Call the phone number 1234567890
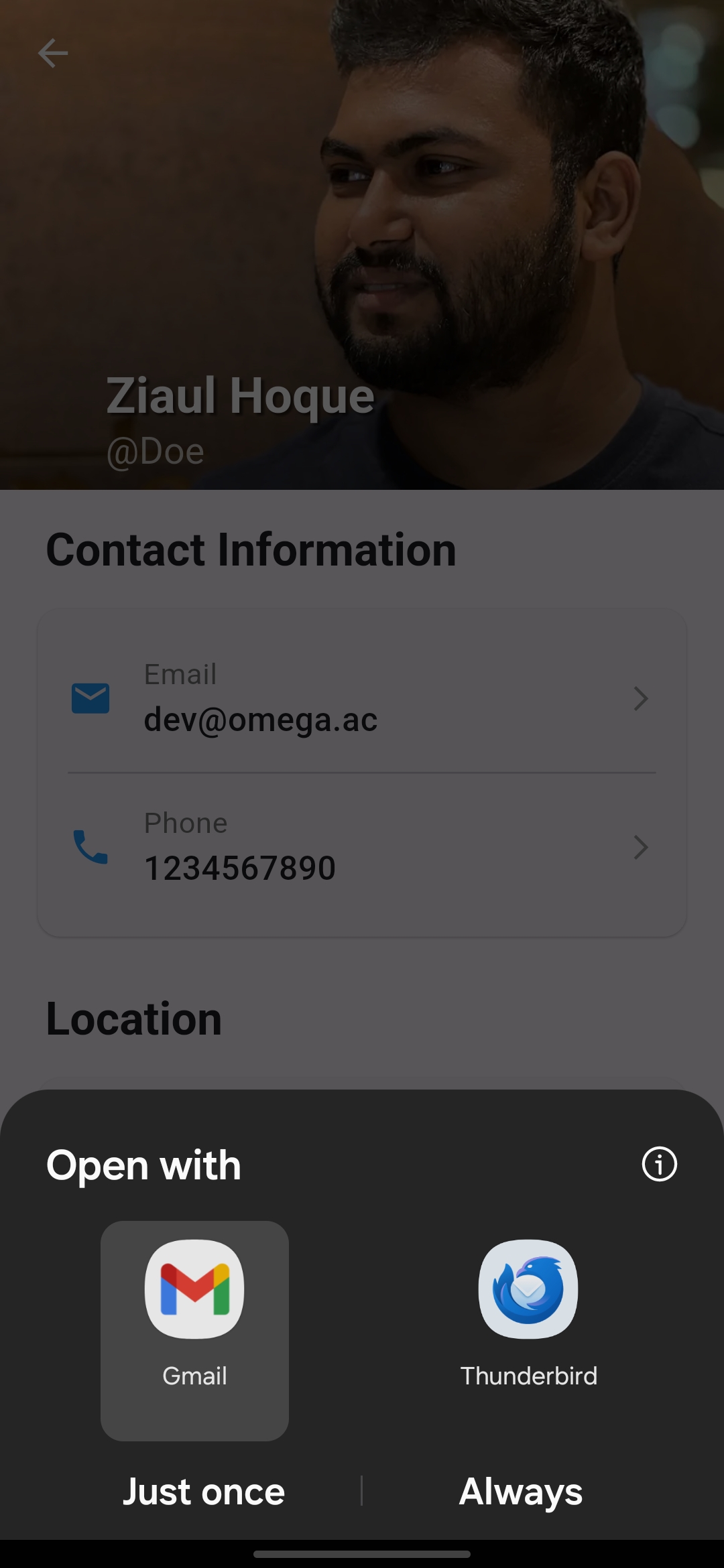 point(362,847)
